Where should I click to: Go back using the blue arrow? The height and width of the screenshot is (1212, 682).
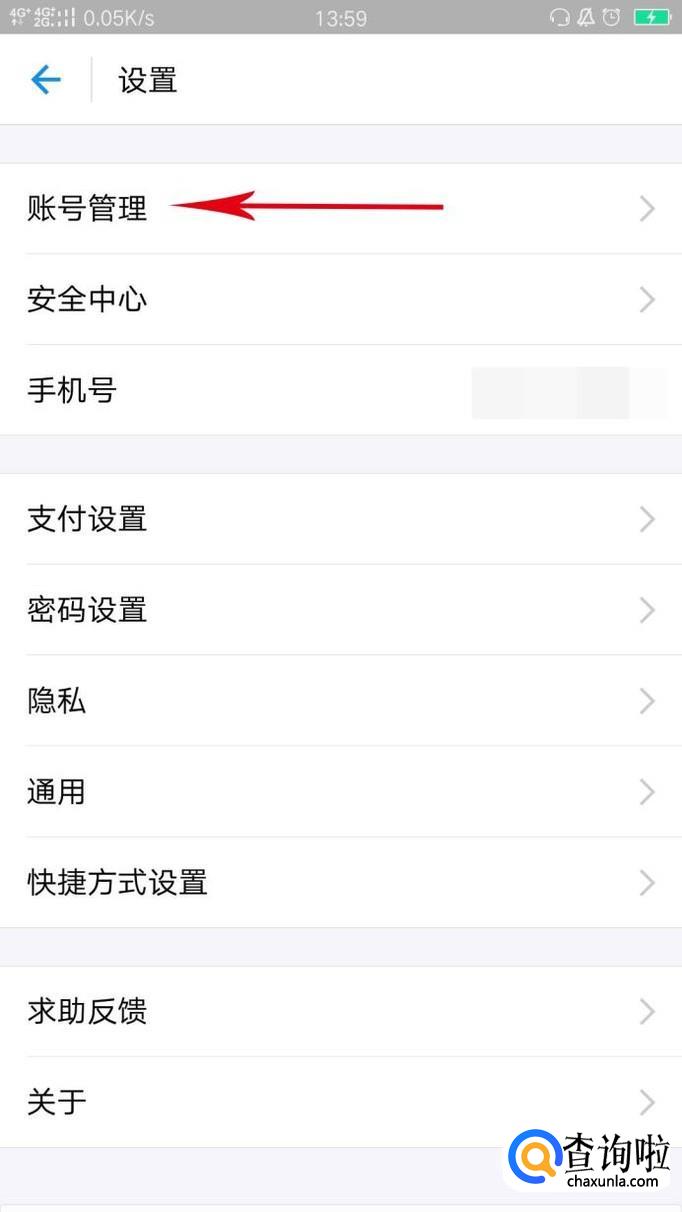tap(46, 80)
